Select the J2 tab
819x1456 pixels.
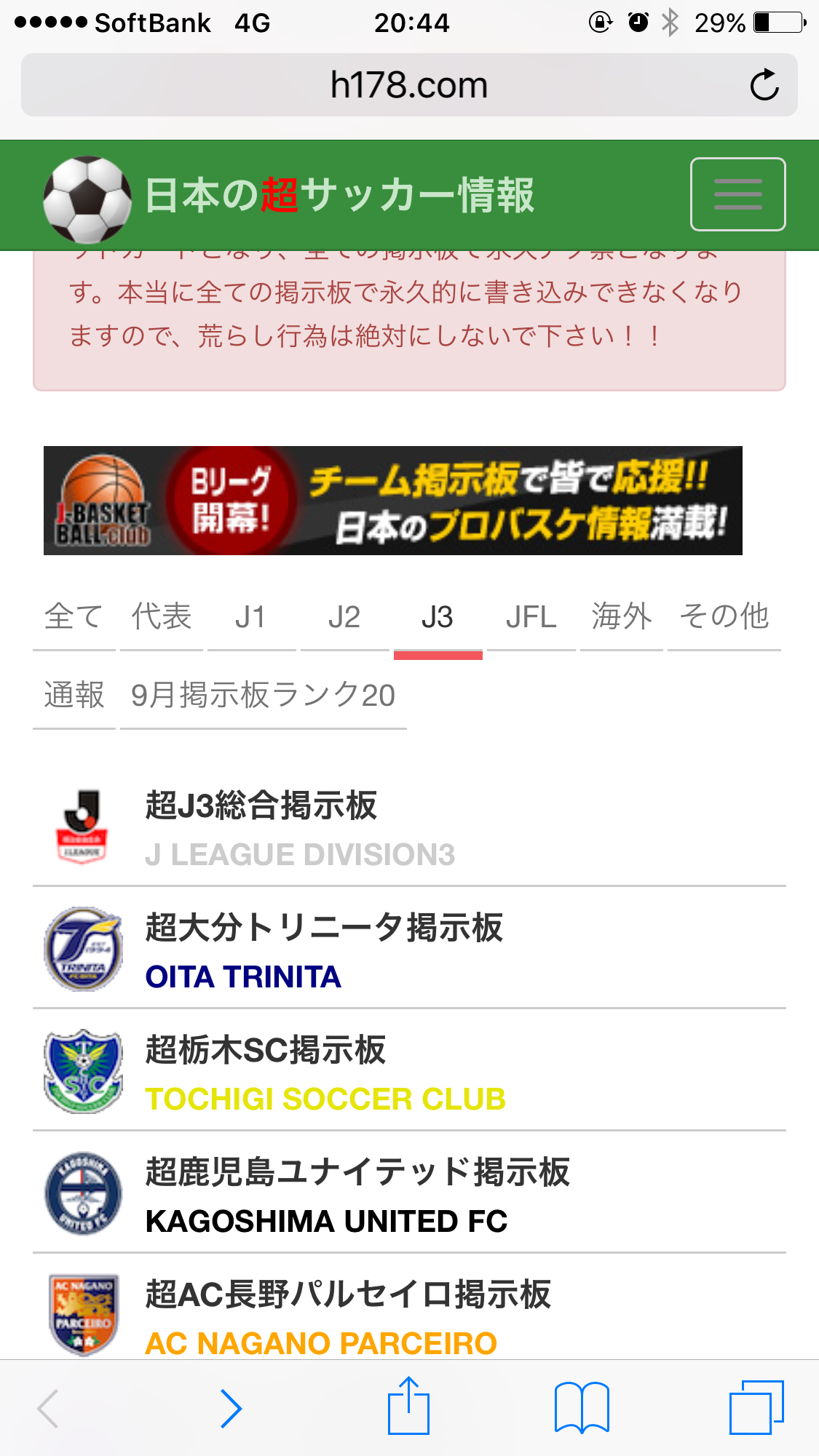(344, 617)
